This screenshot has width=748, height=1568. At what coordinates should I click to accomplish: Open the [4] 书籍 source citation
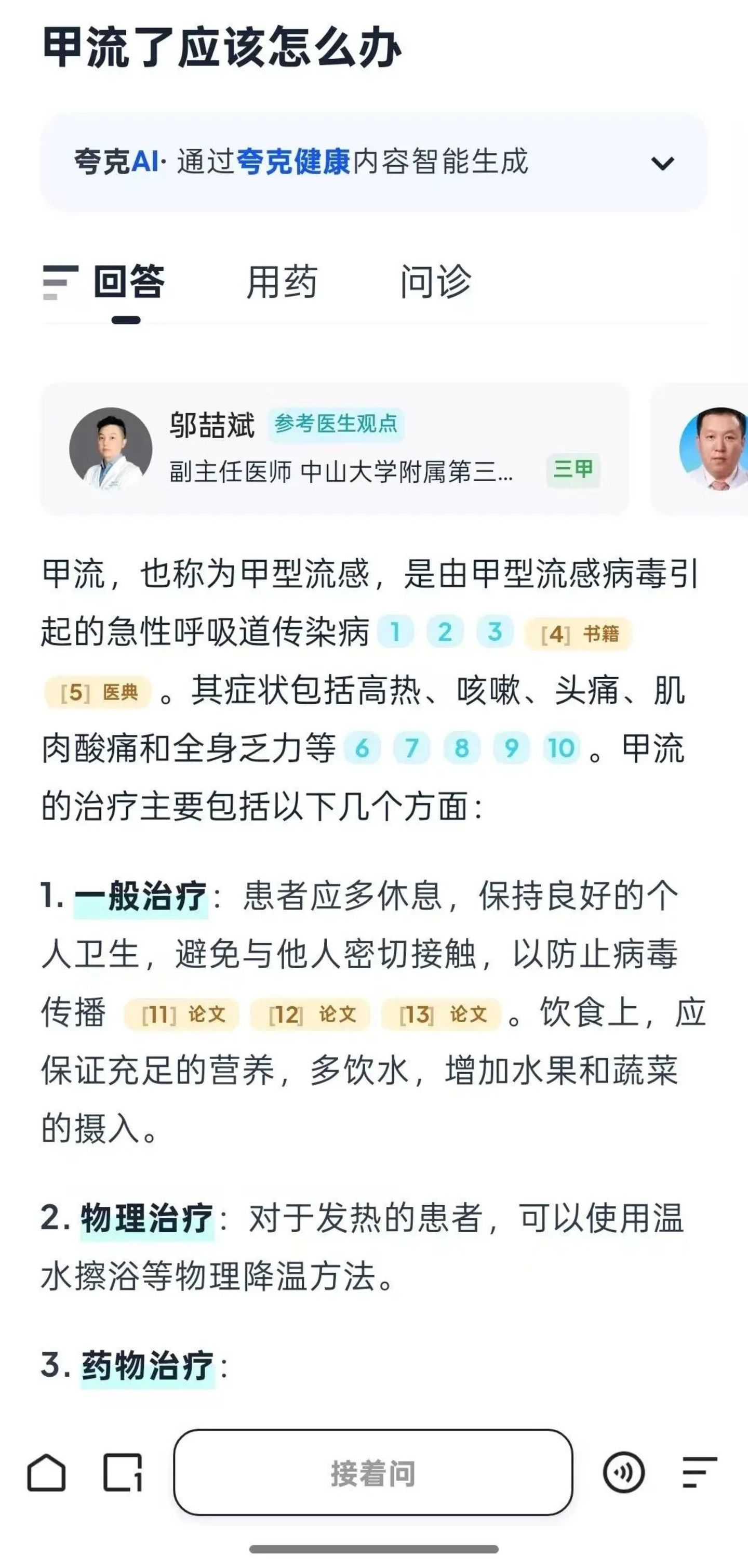tap(578, 634)
